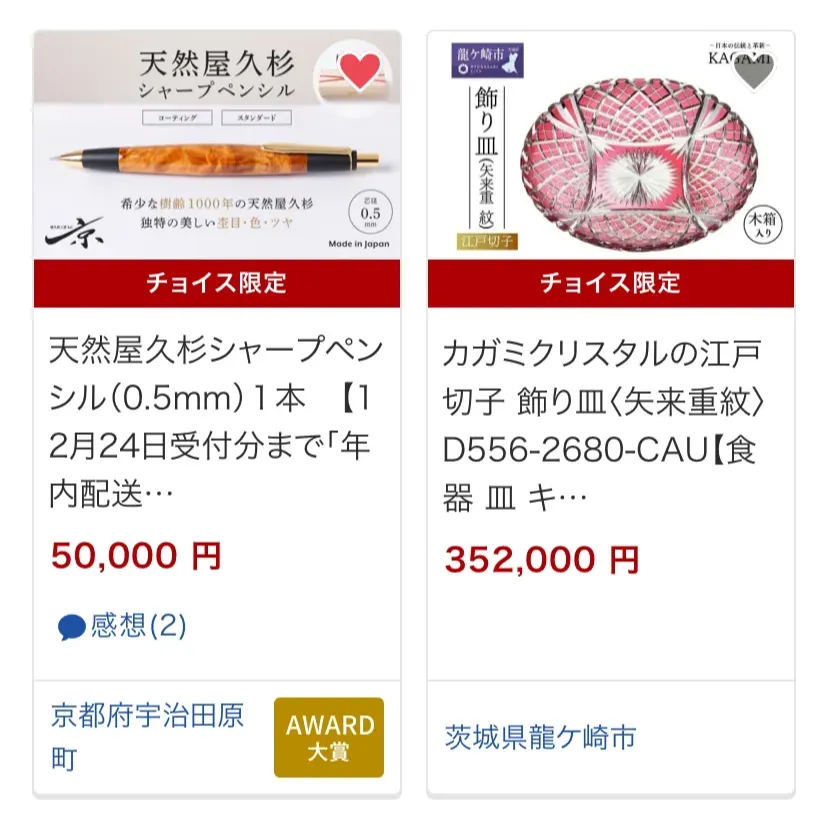Remove the 天然屋久杉シャープペンシル from favorites

click(x=360, y=70)
